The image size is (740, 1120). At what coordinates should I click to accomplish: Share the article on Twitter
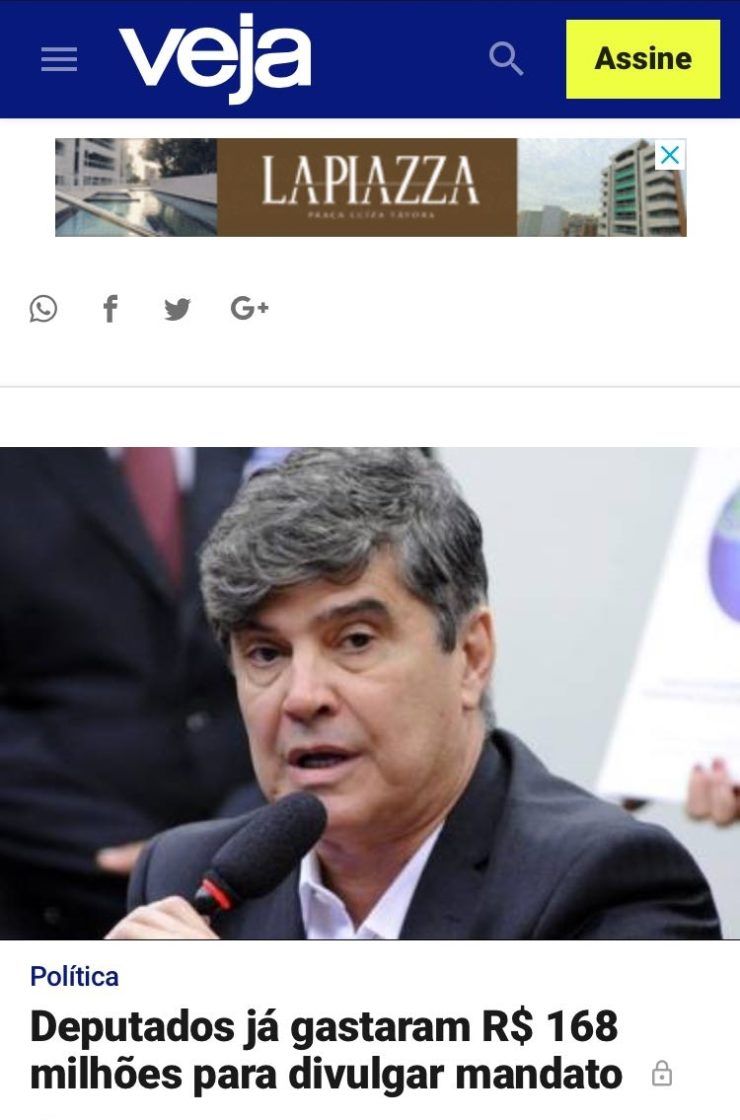(x=177, y=310)
